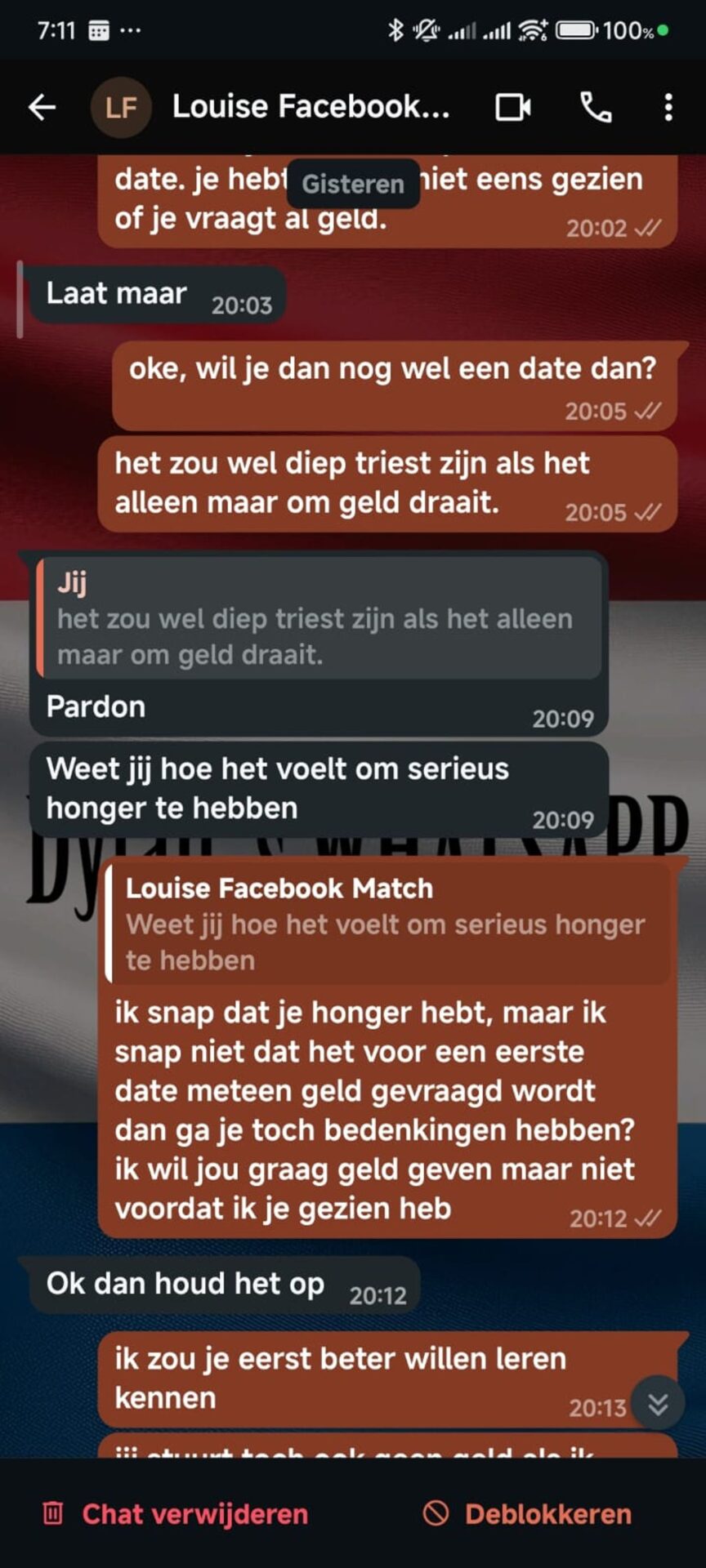
Task: Go back to the chat list
Action: [42, 107]
